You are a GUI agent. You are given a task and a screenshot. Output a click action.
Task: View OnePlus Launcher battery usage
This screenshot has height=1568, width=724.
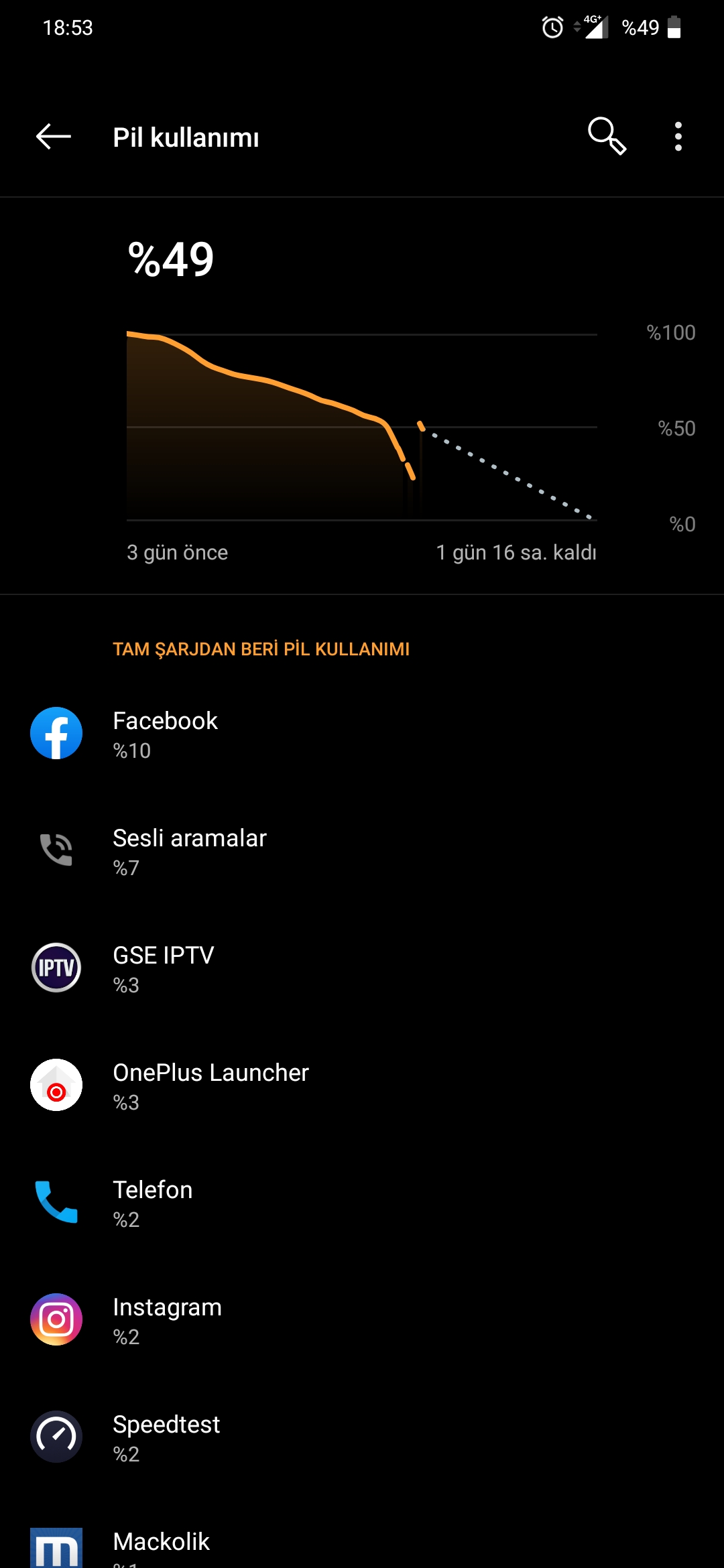362,1086
